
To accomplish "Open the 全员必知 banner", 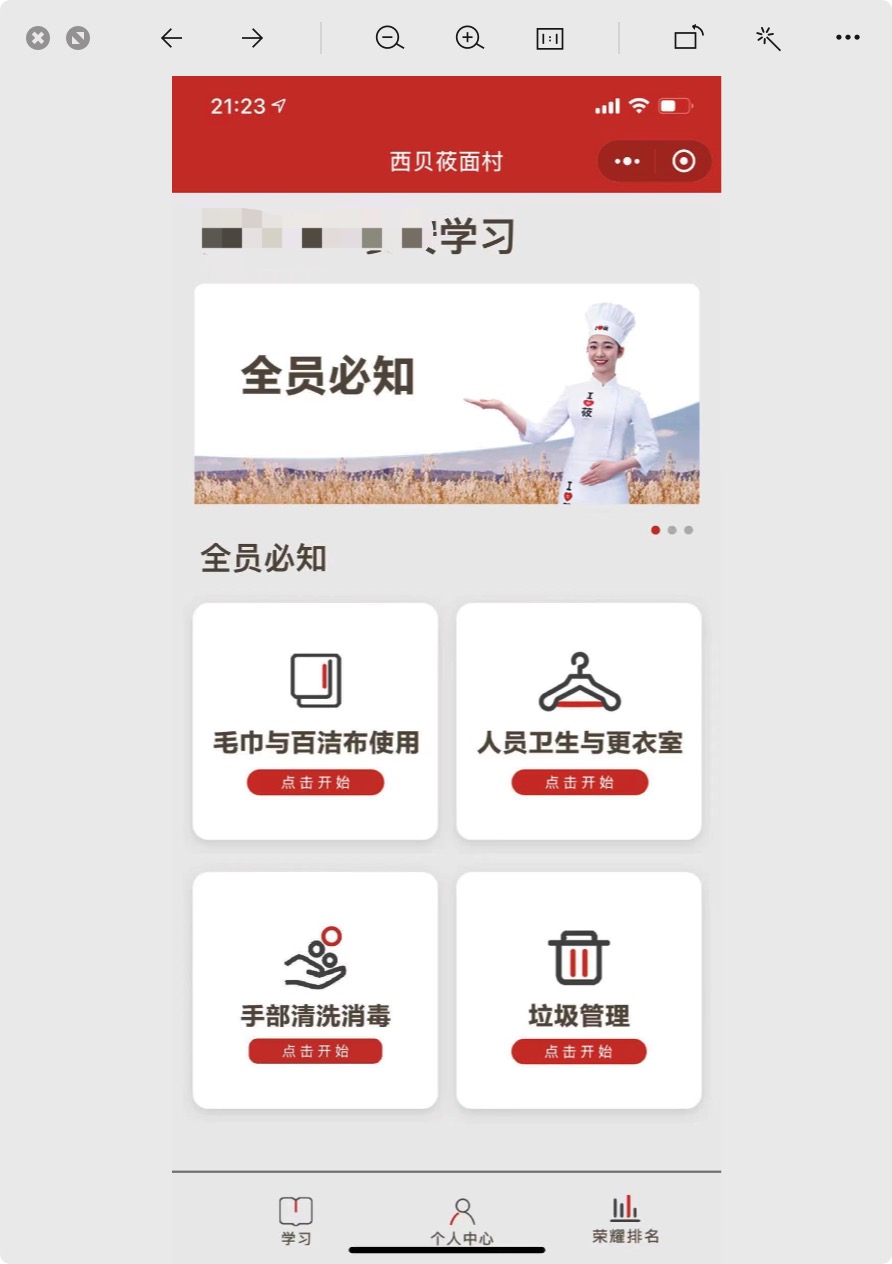I will pyautogui.click(x=446, y=393).
